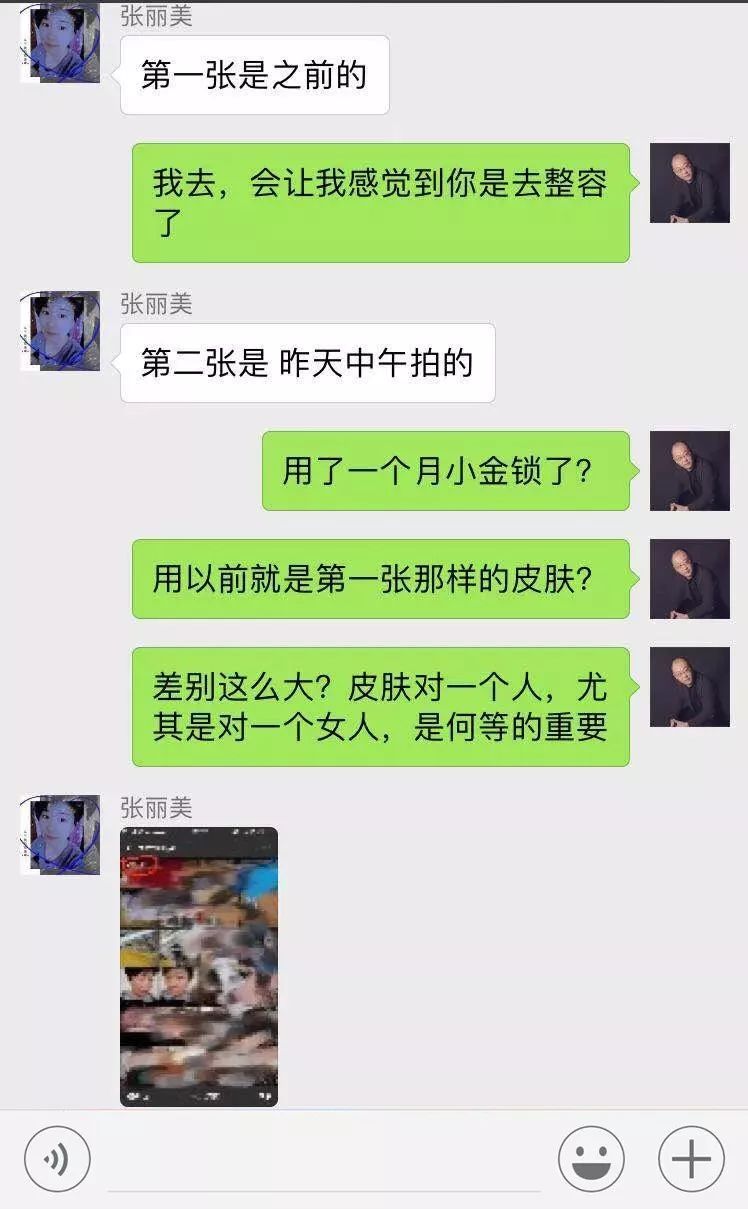Open the emoji sticker panel

(x=591, y=1159)
